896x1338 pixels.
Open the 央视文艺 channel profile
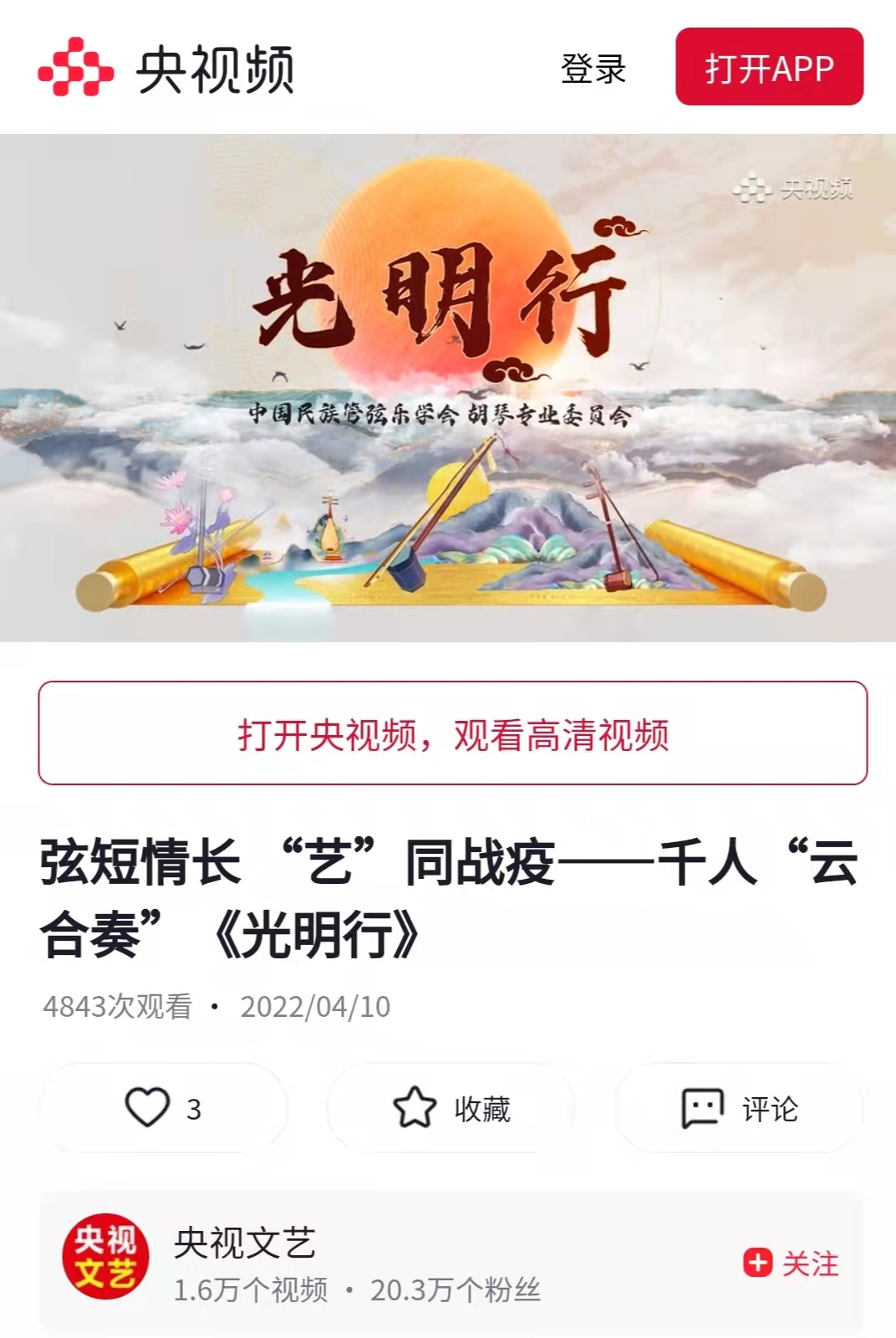(x=245, y=1244)
